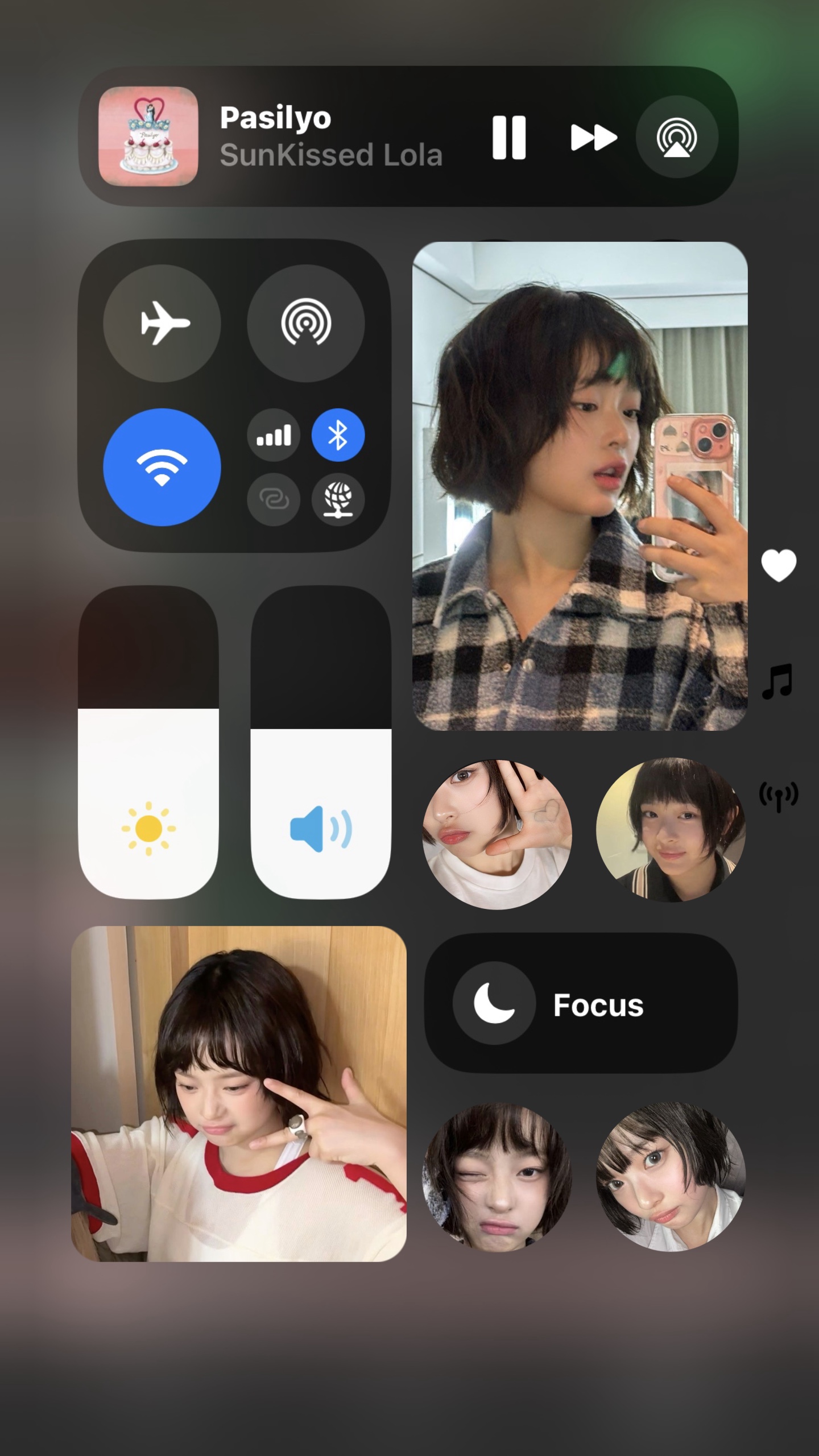Open the Pasilyo now playing tile

pyautogui.click(x=330, y=136)
